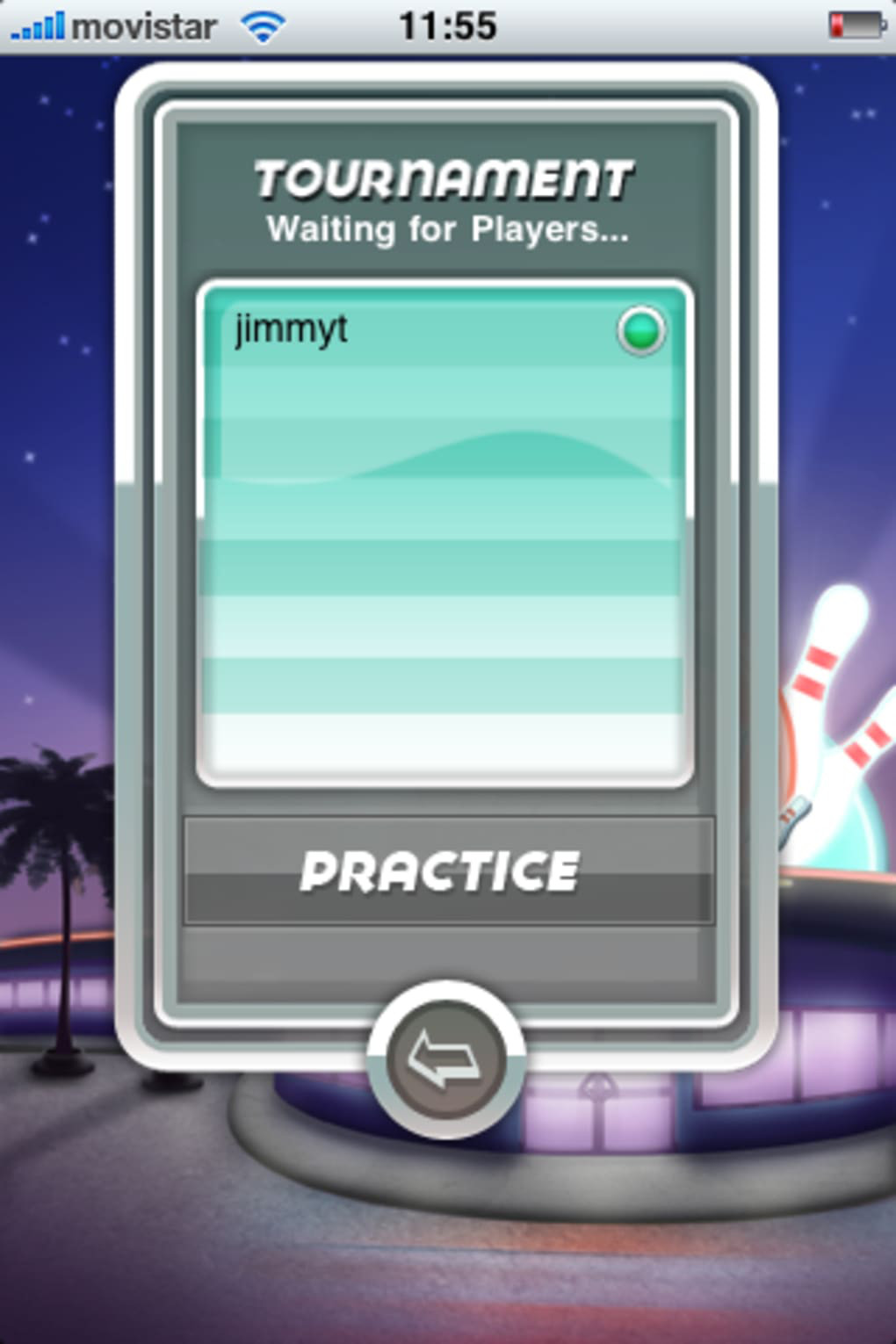Go back using the arrow button
The width and height of the screenshot is (896, 1344).
[x=445, y=1058]
